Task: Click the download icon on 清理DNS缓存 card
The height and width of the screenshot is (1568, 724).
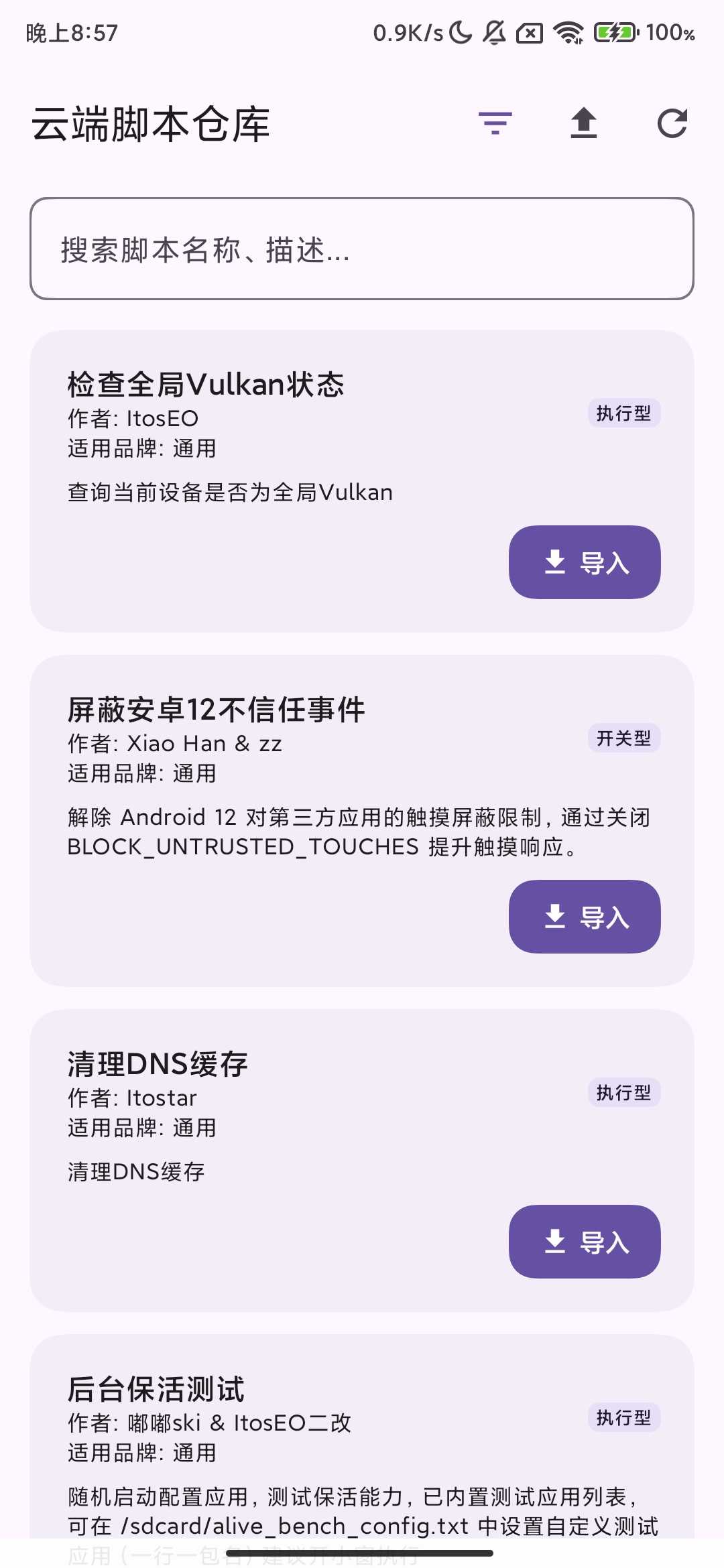Action: pyautogui.click(x=555, y=1242)
